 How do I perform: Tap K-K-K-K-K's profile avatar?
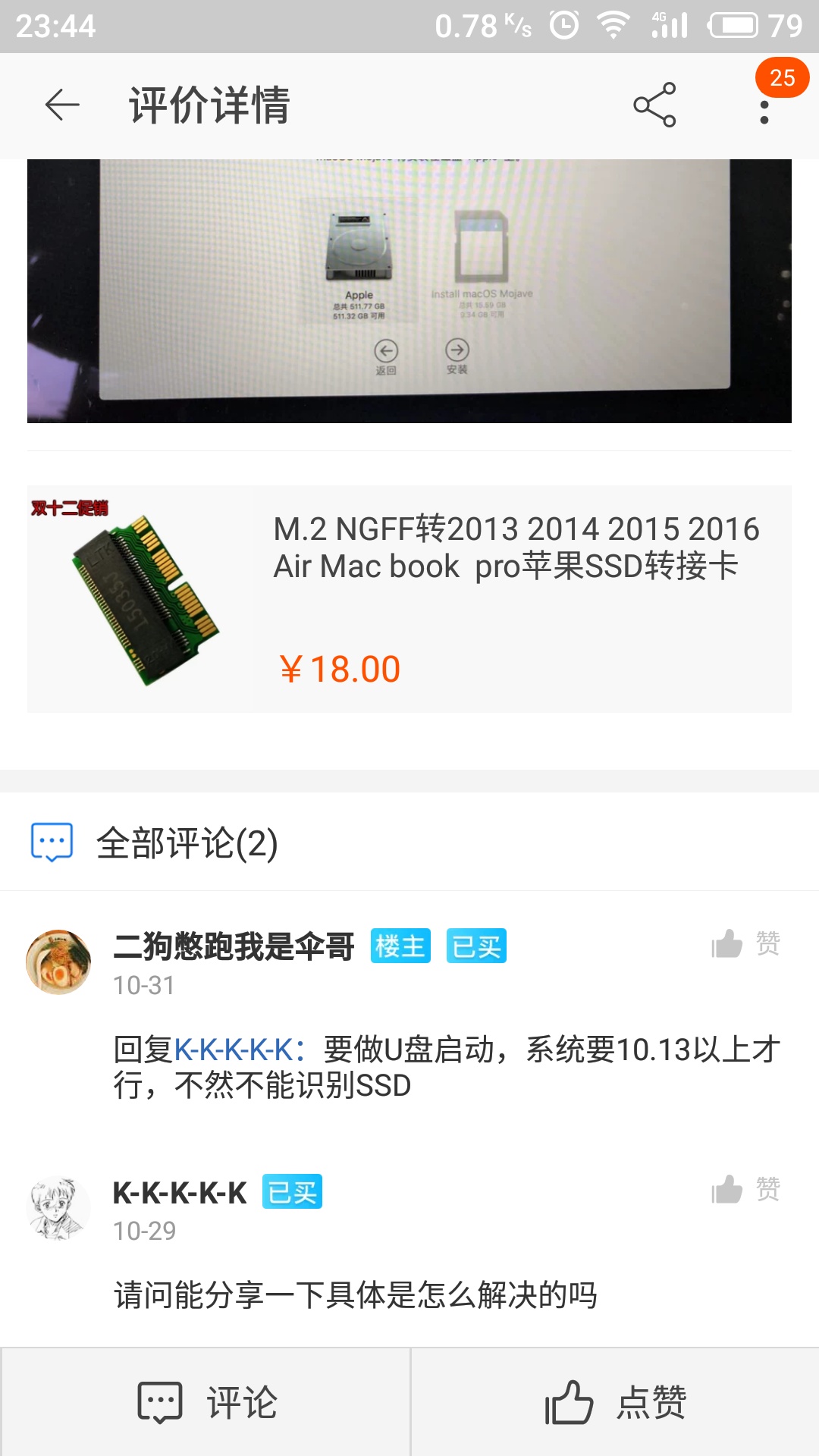click(x=59, y=1206)
